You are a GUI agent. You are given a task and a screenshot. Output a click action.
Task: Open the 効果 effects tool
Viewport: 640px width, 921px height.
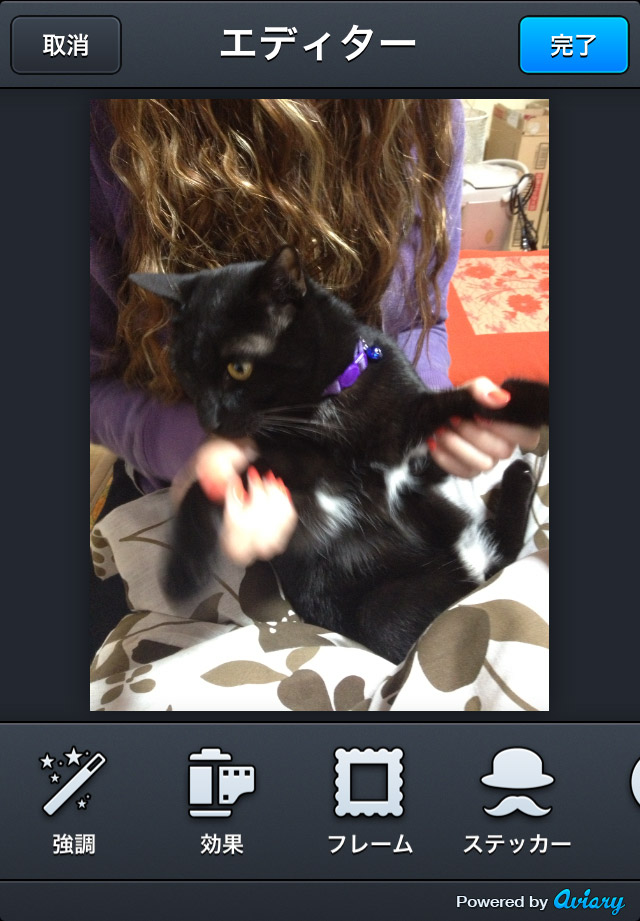[x=221, y=801]
